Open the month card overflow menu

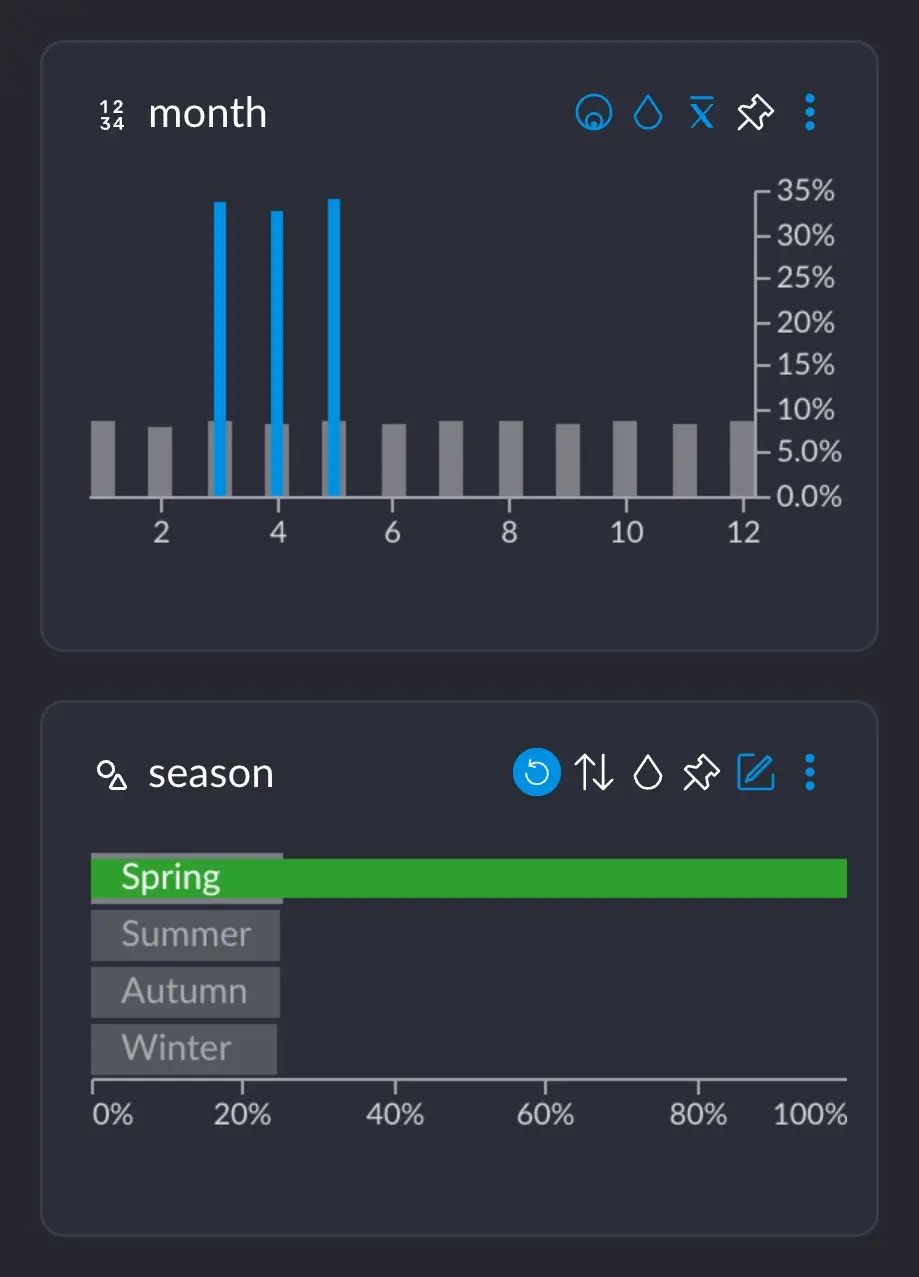[x=809, y=113]
